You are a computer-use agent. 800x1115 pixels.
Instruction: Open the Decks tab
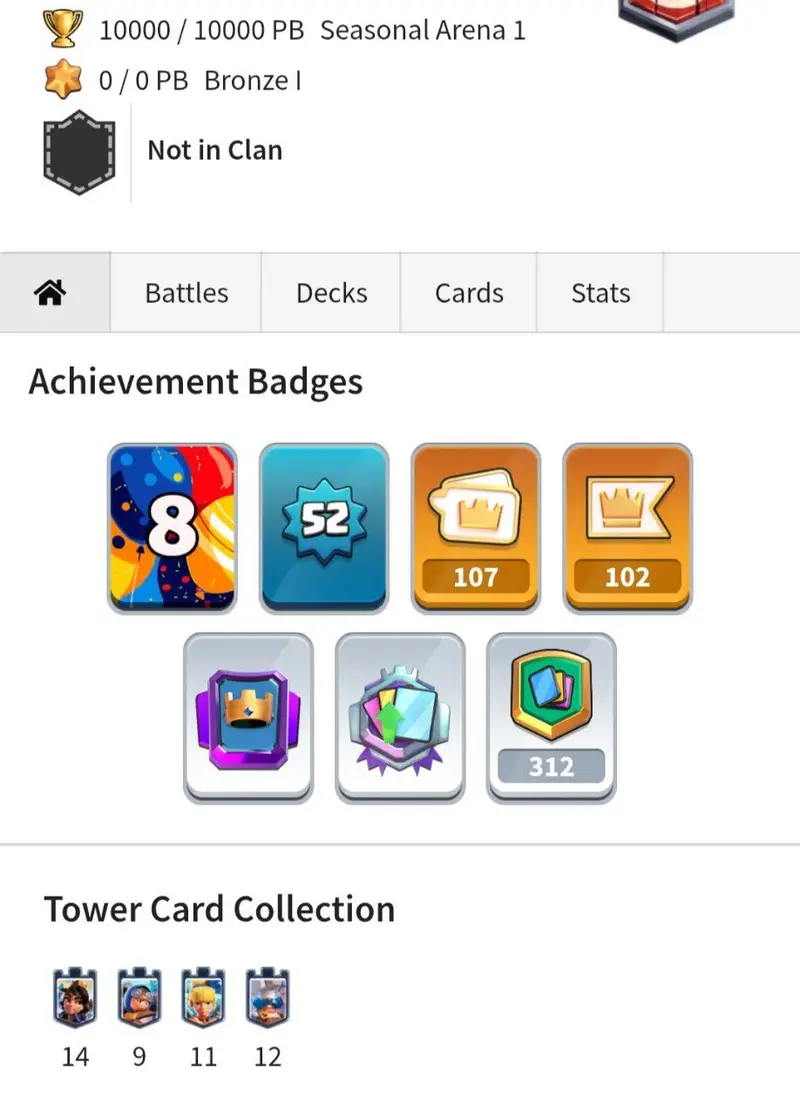331,293
